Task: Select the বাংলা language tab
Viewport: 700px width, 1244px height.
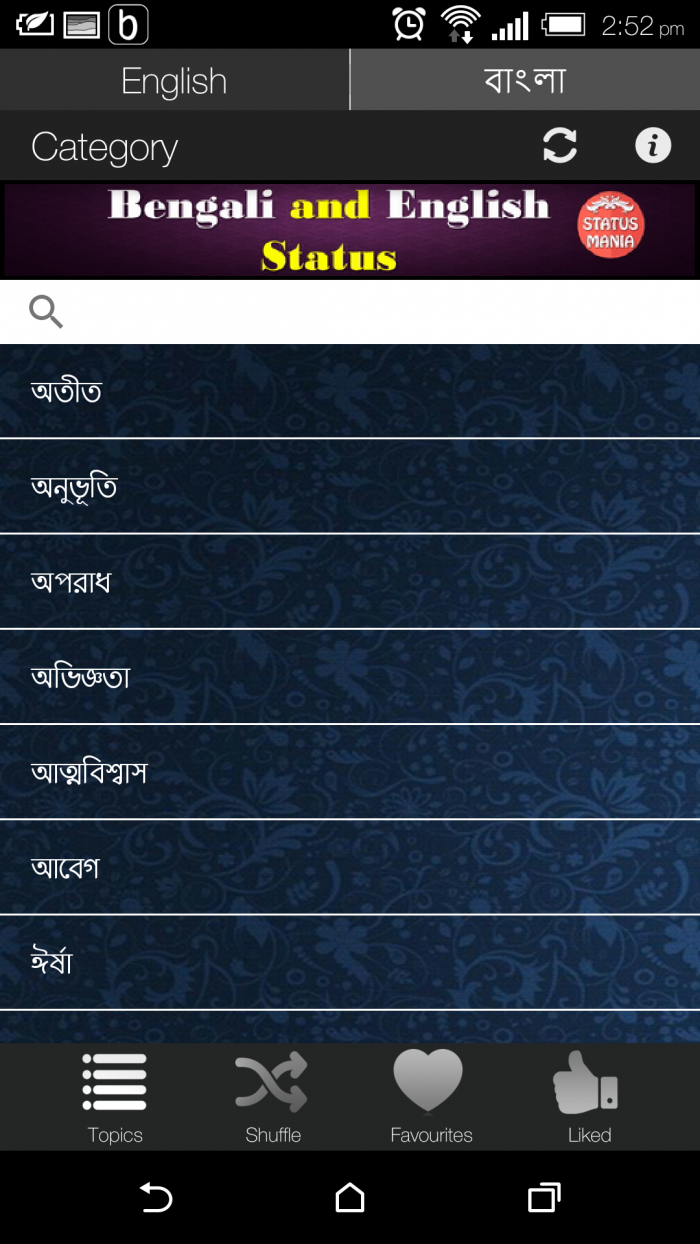Action: pyautogui.click(x=525, y=81)
